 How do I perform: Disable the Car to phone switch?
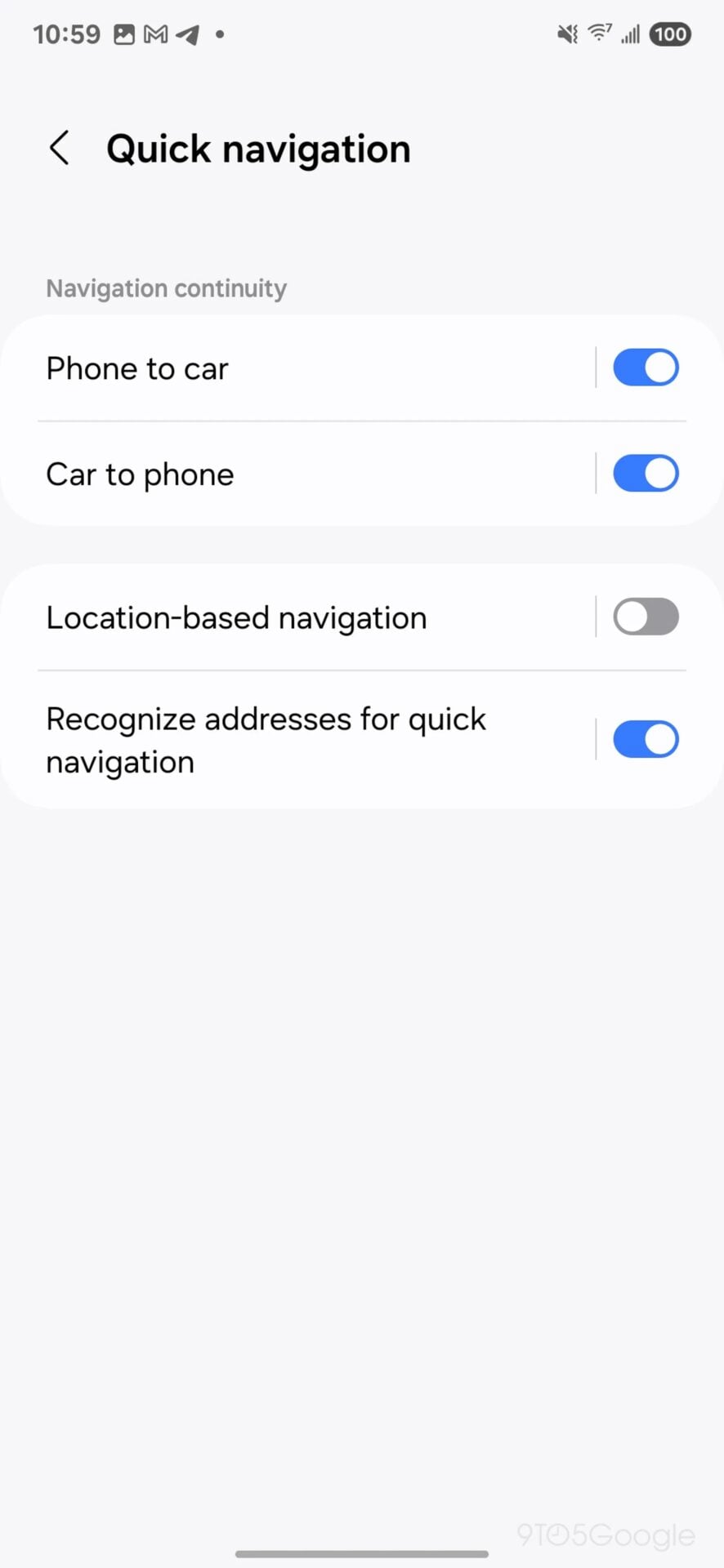tap(645, 474)
